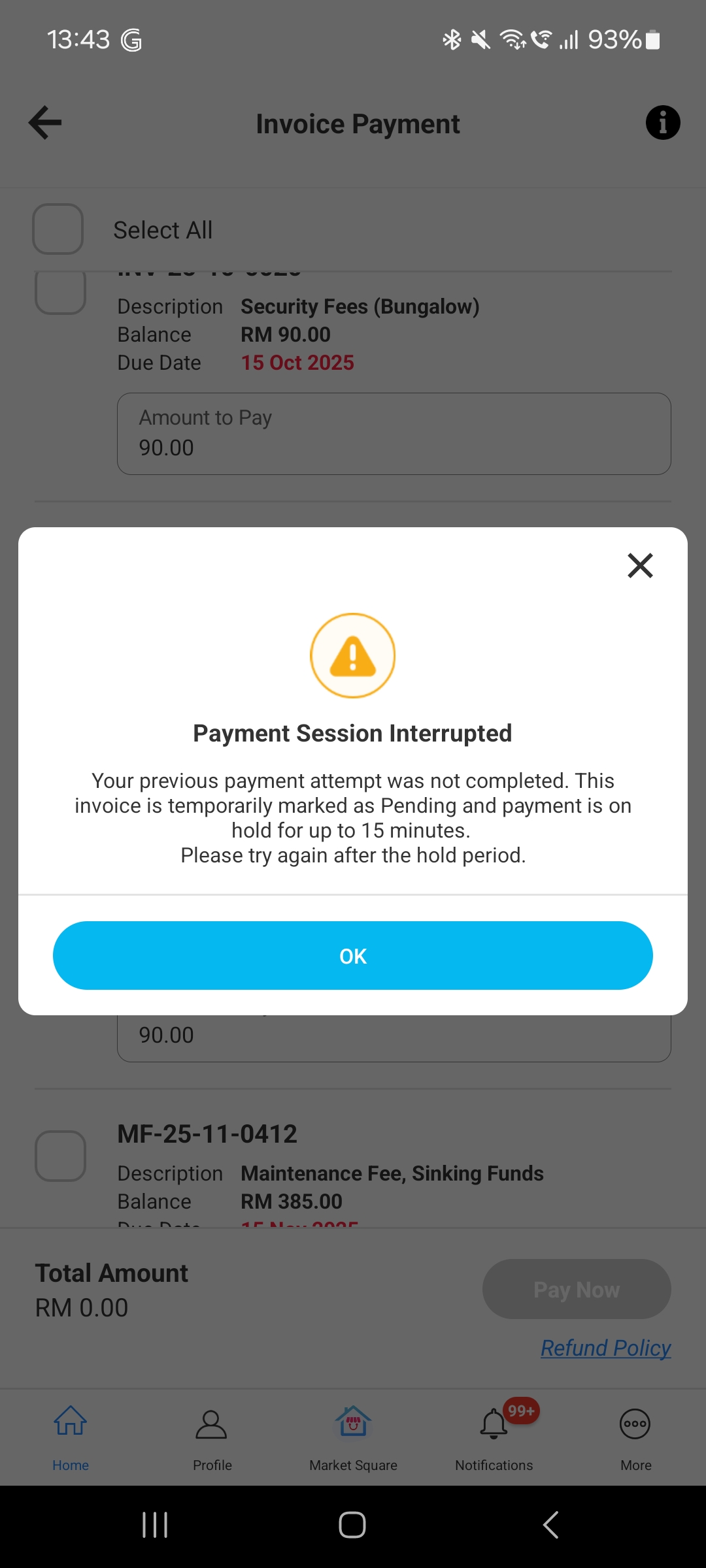
Task: Go back from Invoice Payment
Action: (x=45, y=123)
